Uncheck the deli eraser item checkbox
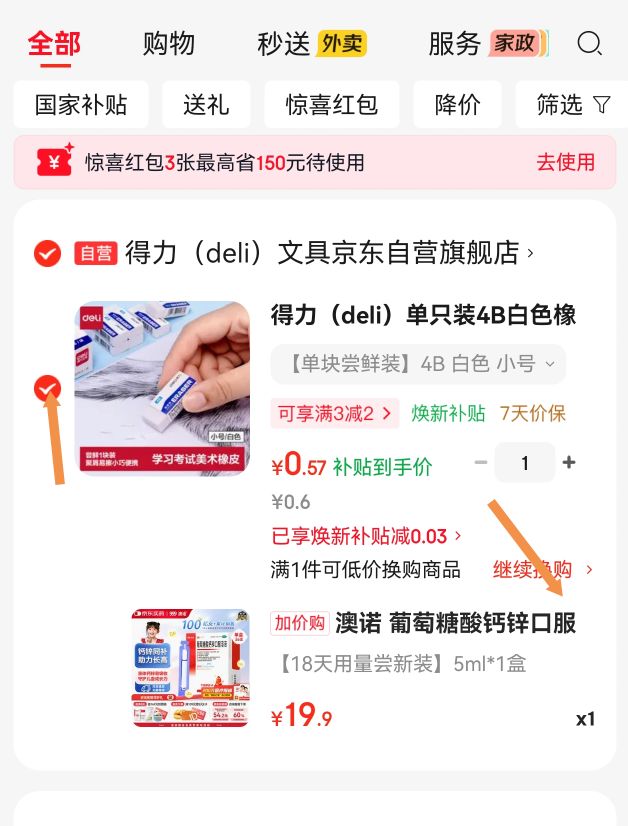 coord(47,389)
